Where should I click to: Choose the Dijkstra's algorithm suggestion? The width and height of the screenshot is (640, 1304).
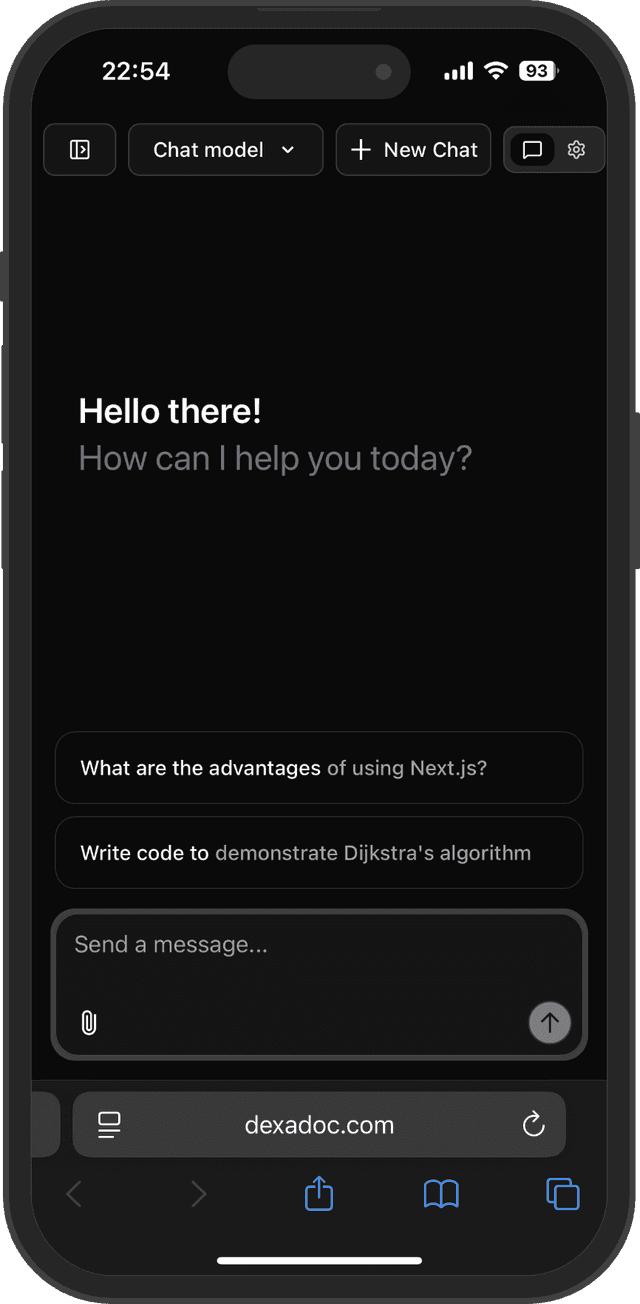[318, 853]
